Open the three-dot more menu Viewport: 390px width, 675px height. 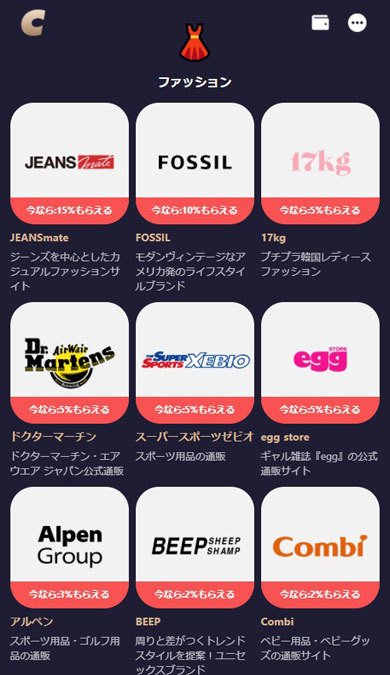pos(357,22)
